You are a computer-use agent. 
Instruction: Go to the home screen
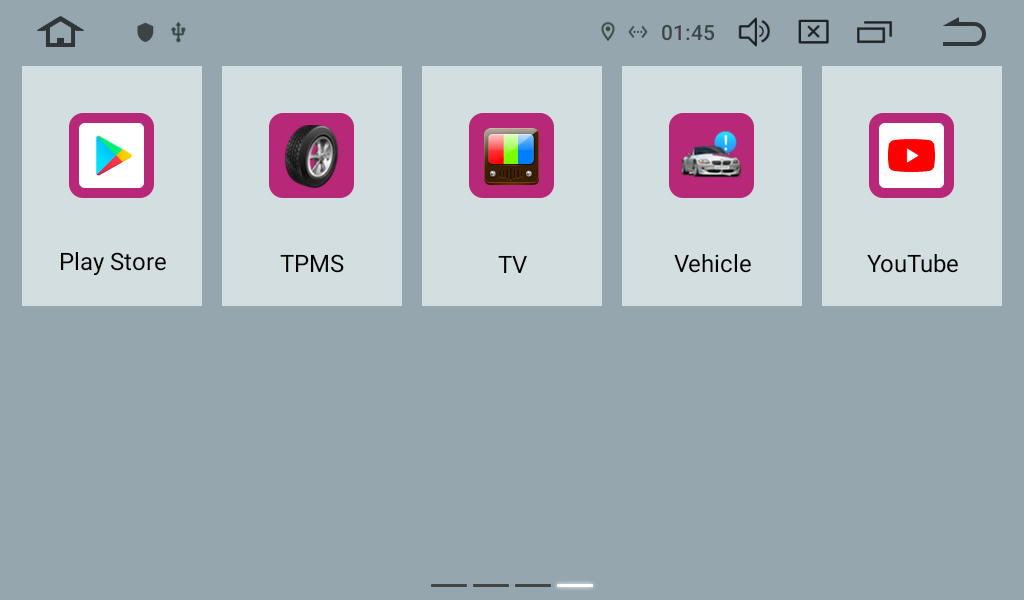(x=60, y=32)
